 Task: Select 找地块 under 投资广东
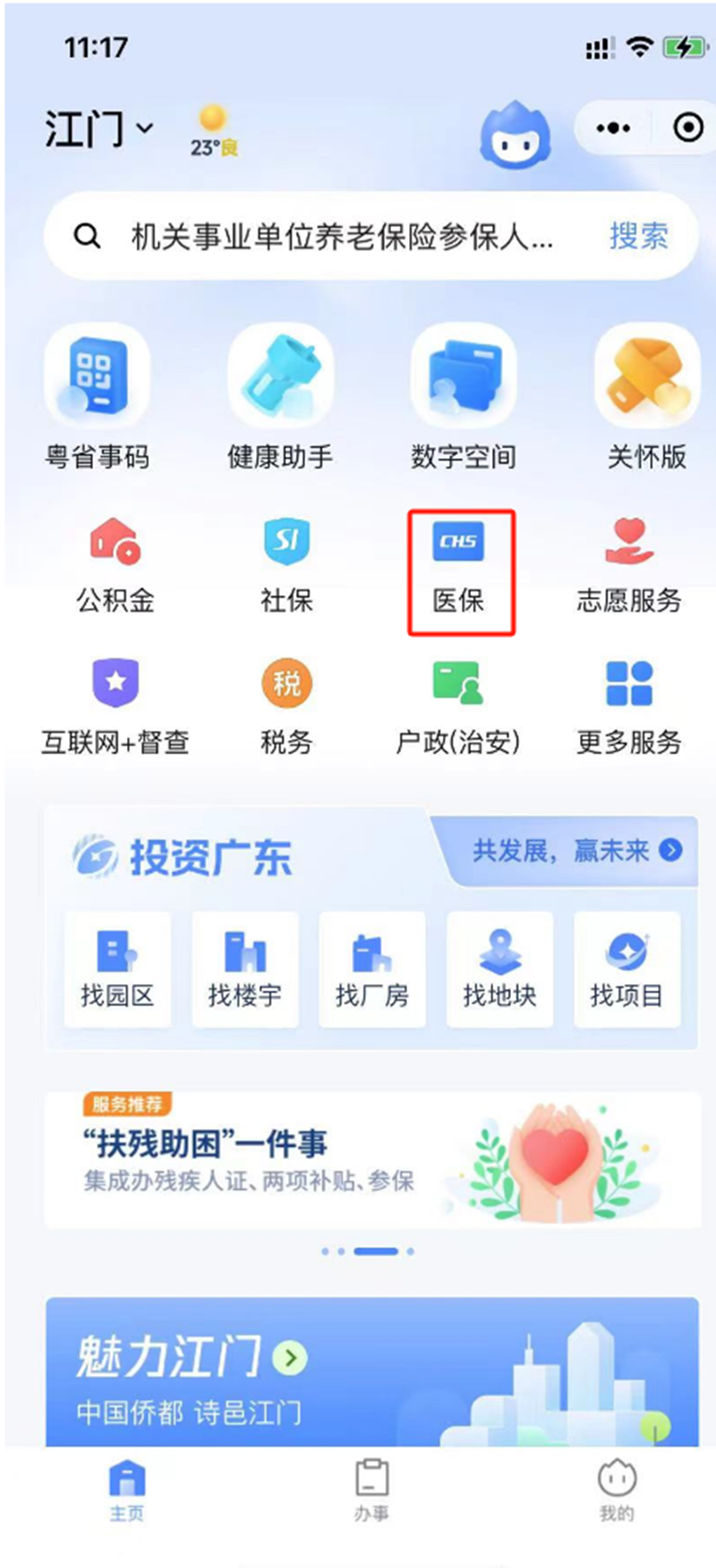click(x=499, y=970)
